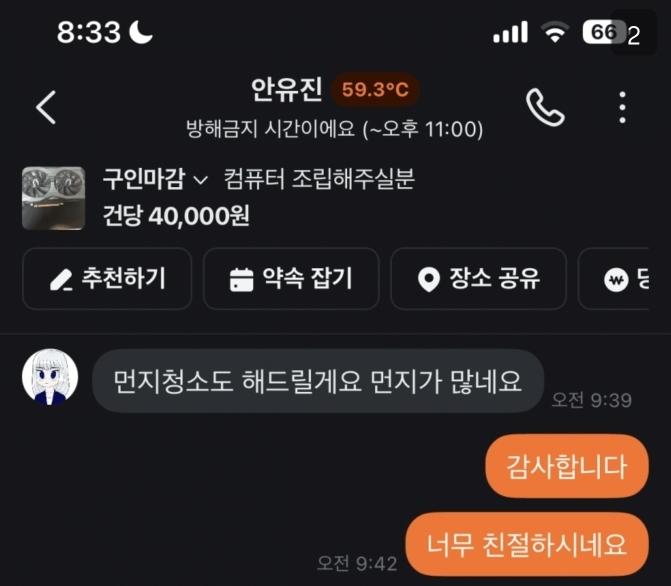Image resolution: width=671 pixels, height=586 pixels.
Task: Expand the 구인마감 status dropdown
Action: pos(155,180)
